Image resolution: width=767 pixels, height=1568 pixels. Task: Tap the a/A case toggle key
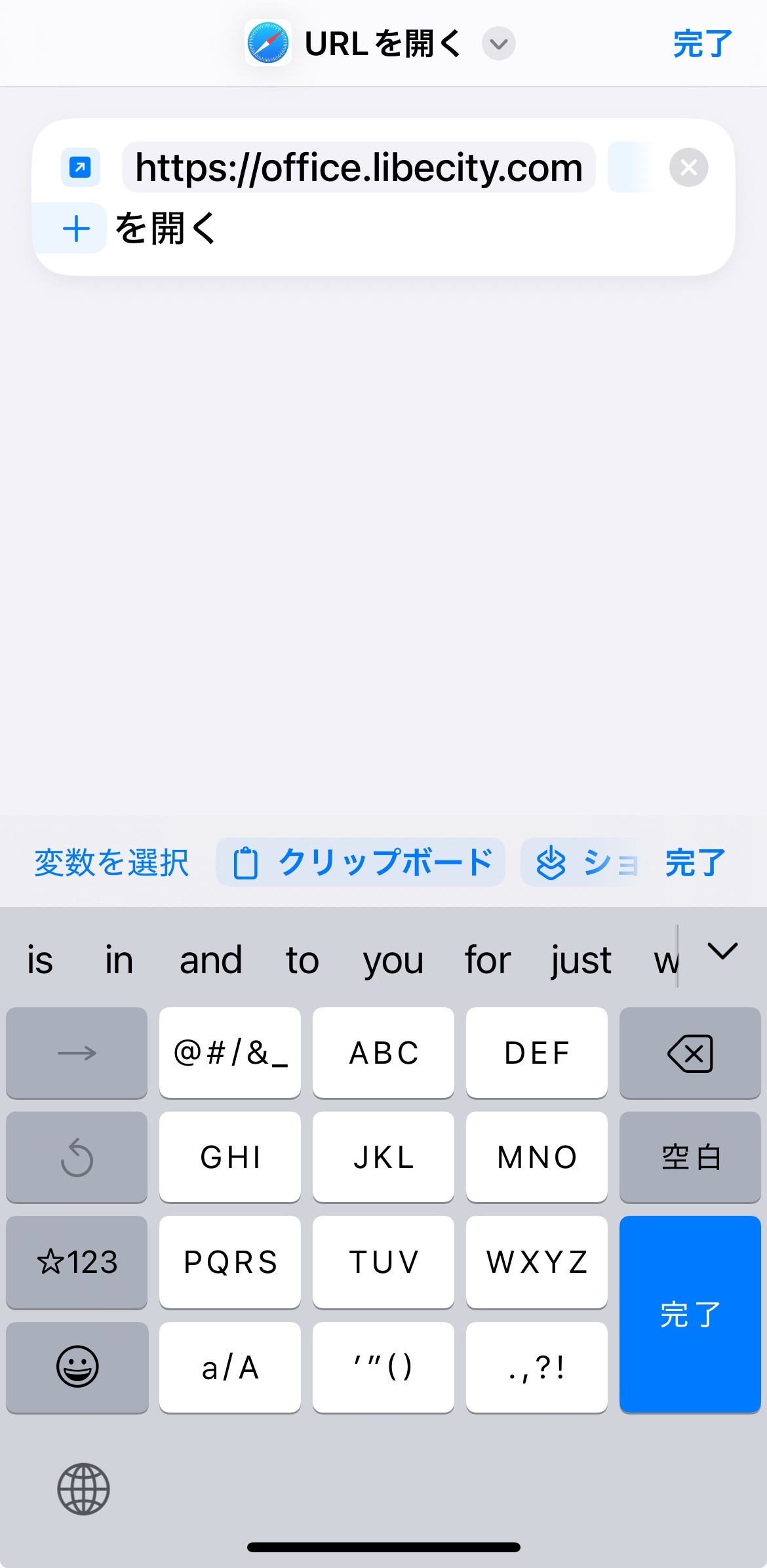point(230,1367)
